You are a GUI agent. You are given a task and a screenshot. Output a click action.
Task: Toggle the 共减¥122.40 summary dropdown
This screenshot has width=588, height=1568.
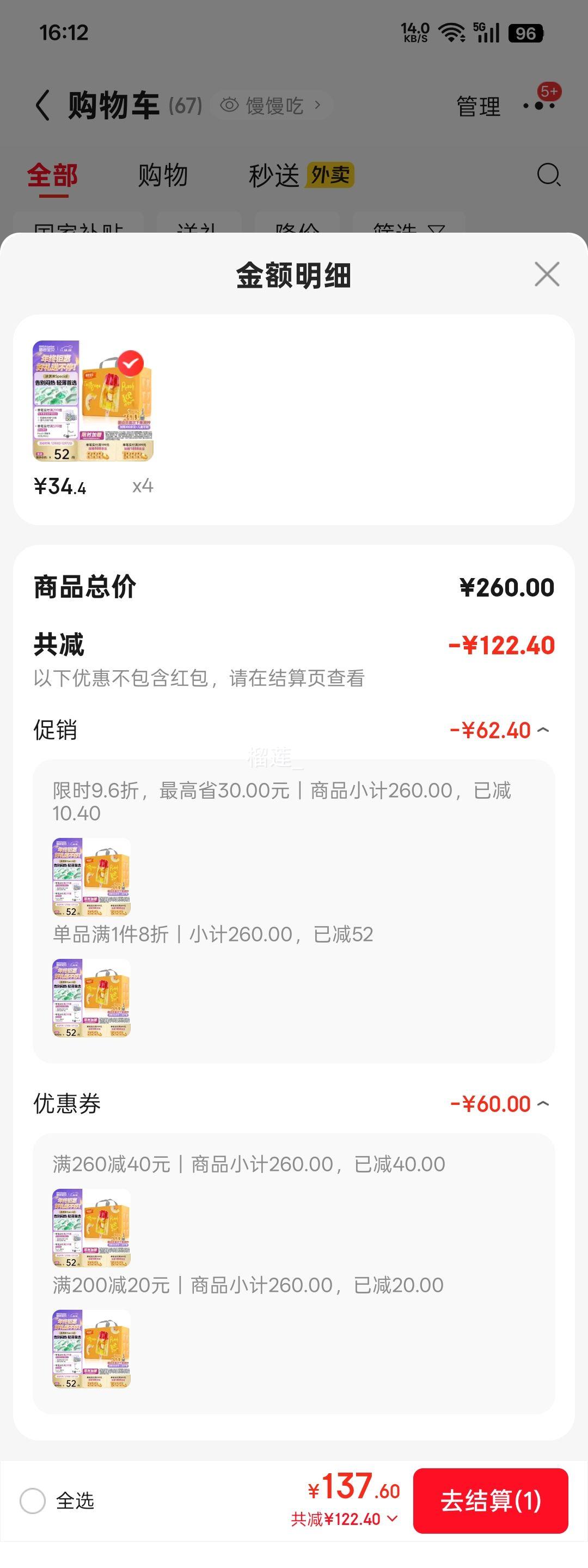pyautogui.click(x=345, y=1520)
